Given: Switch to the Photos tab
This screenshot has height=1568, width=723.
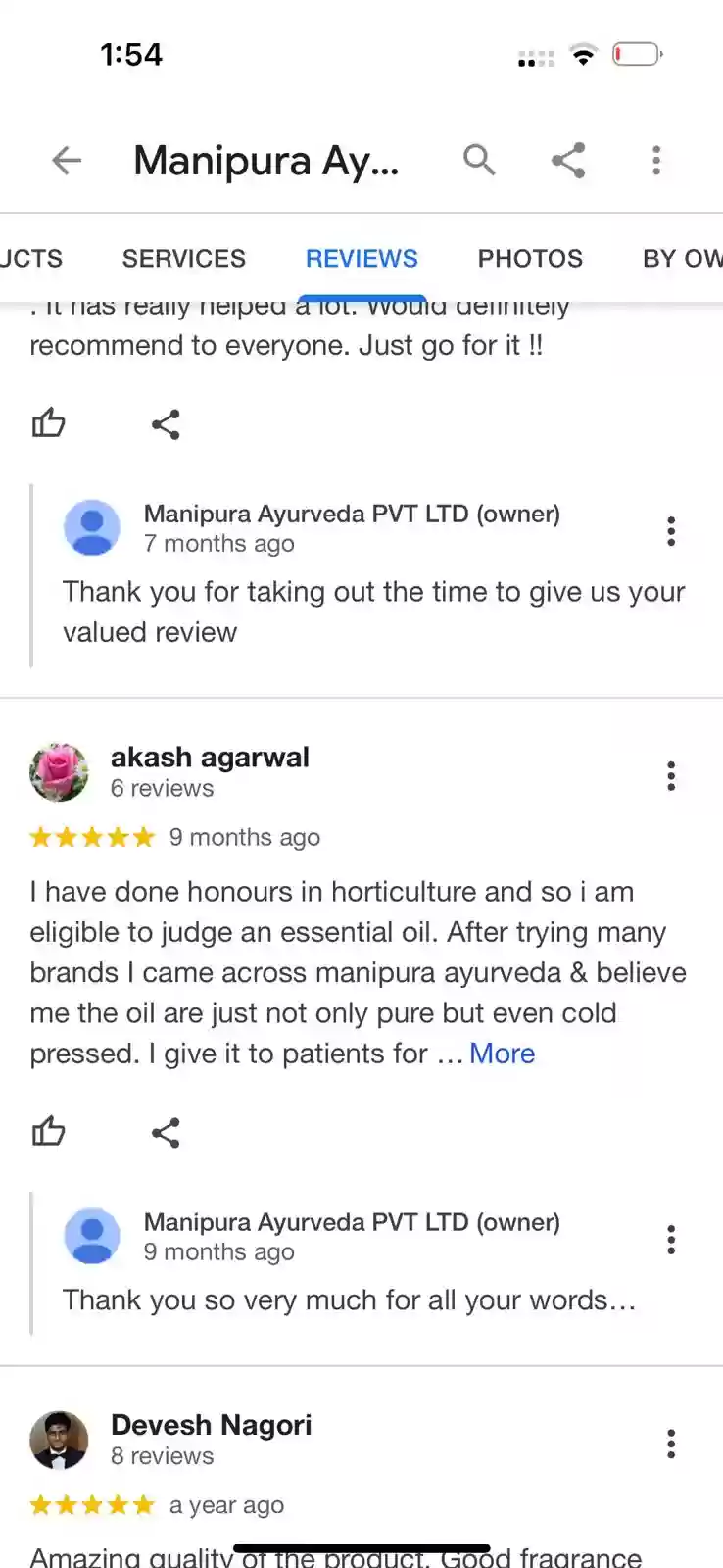Looking at the screenshot, I should tap(530, 258).
